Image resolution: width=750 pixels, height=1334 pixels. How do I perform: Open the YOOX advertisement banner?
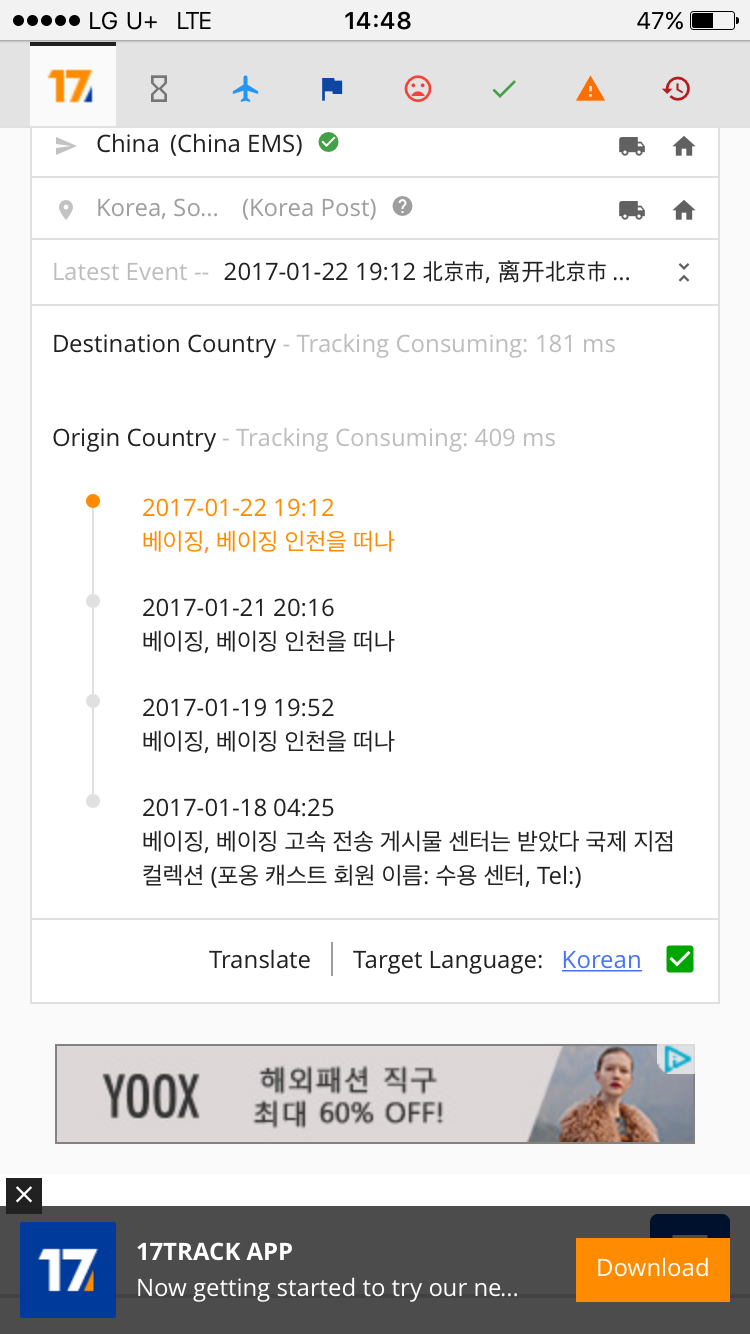[x=375, y=1094]
